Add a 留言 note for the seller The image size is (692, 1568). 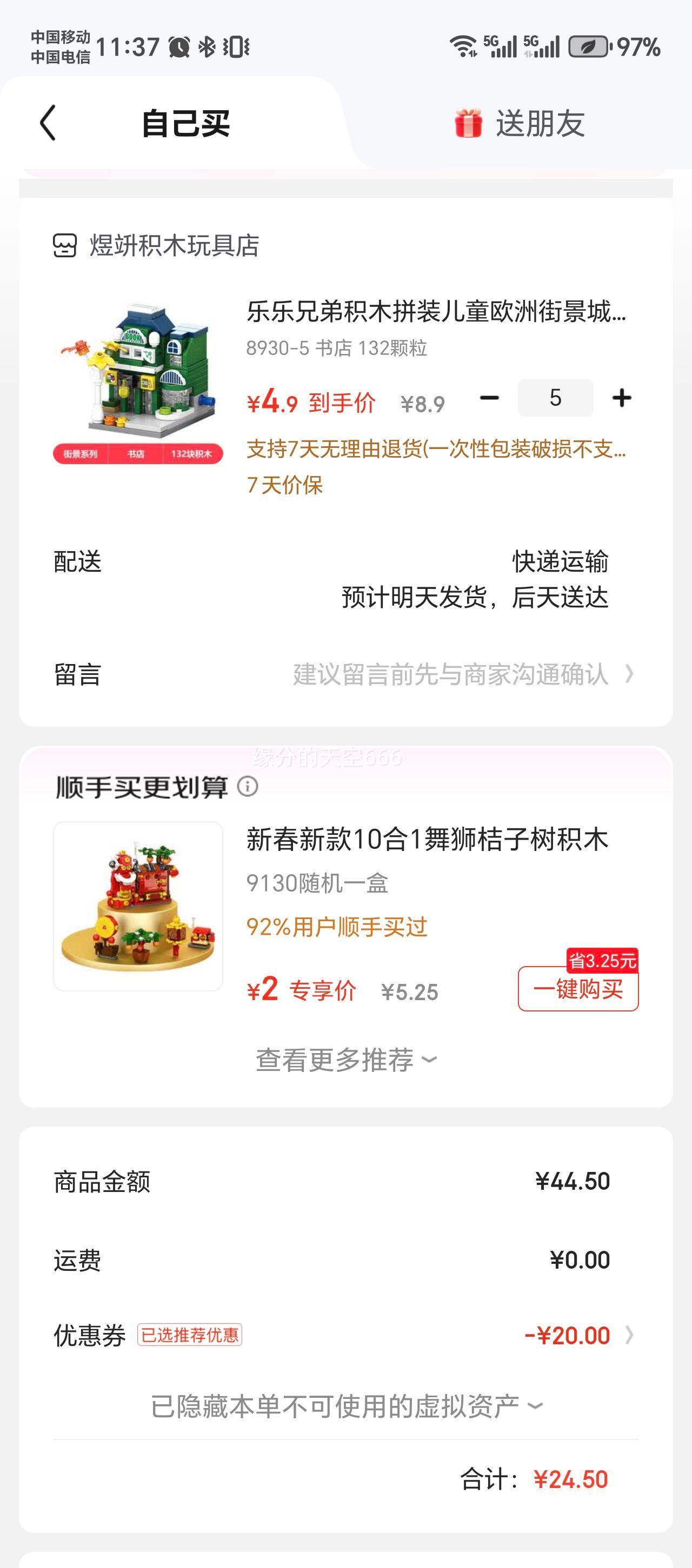451,674
